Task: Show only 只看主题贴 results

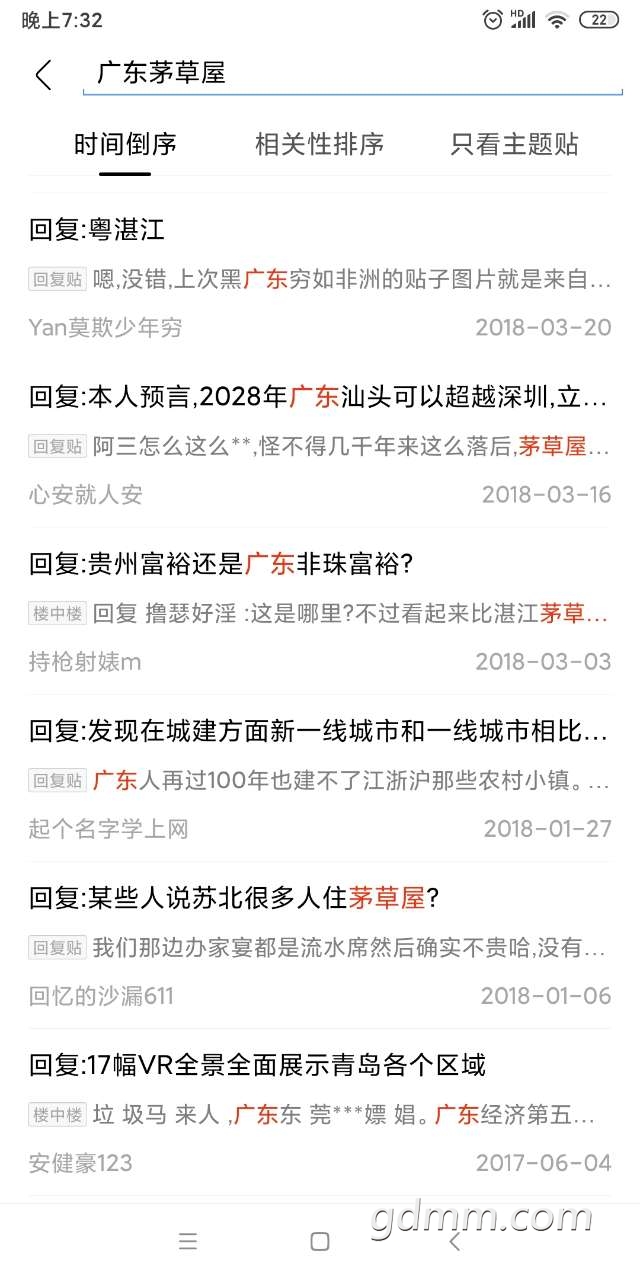Action: [x=514, y=144]
